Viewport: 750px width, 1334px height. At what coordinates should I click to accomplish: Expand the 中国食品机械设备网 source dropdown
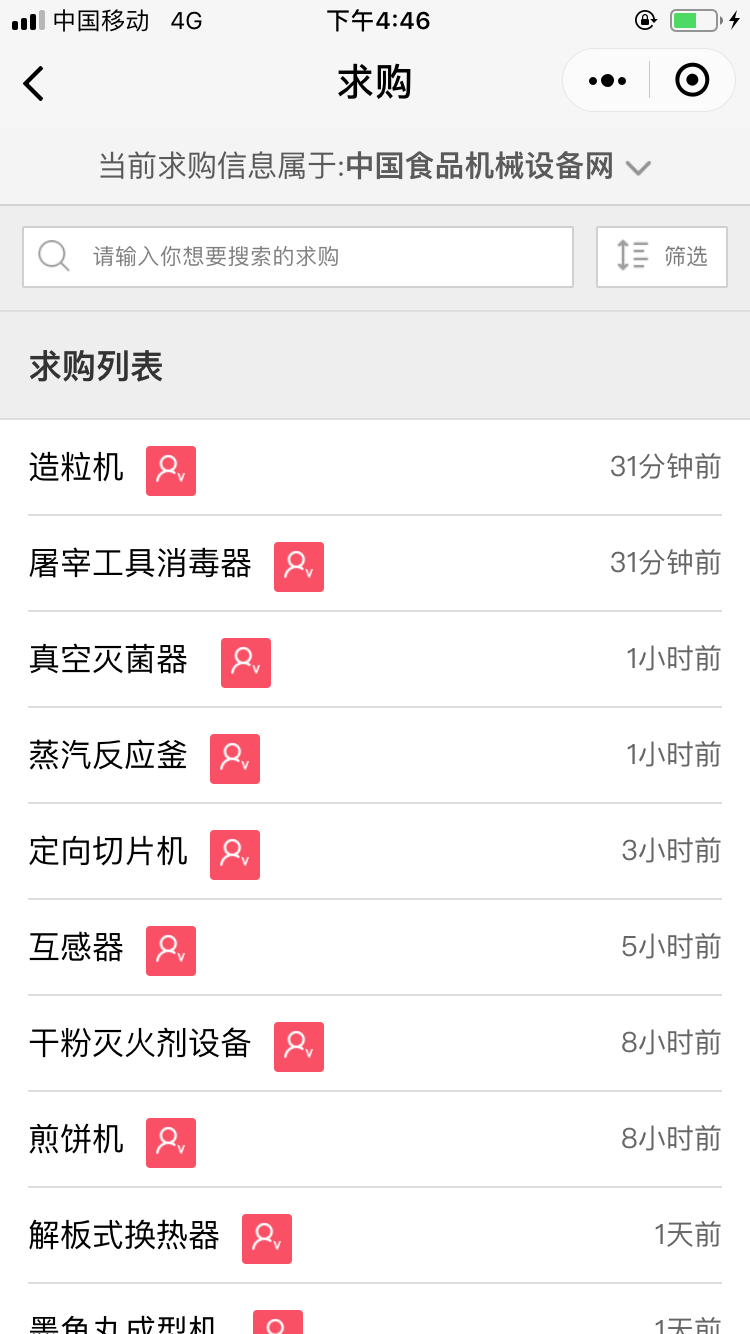pos(638,168)
